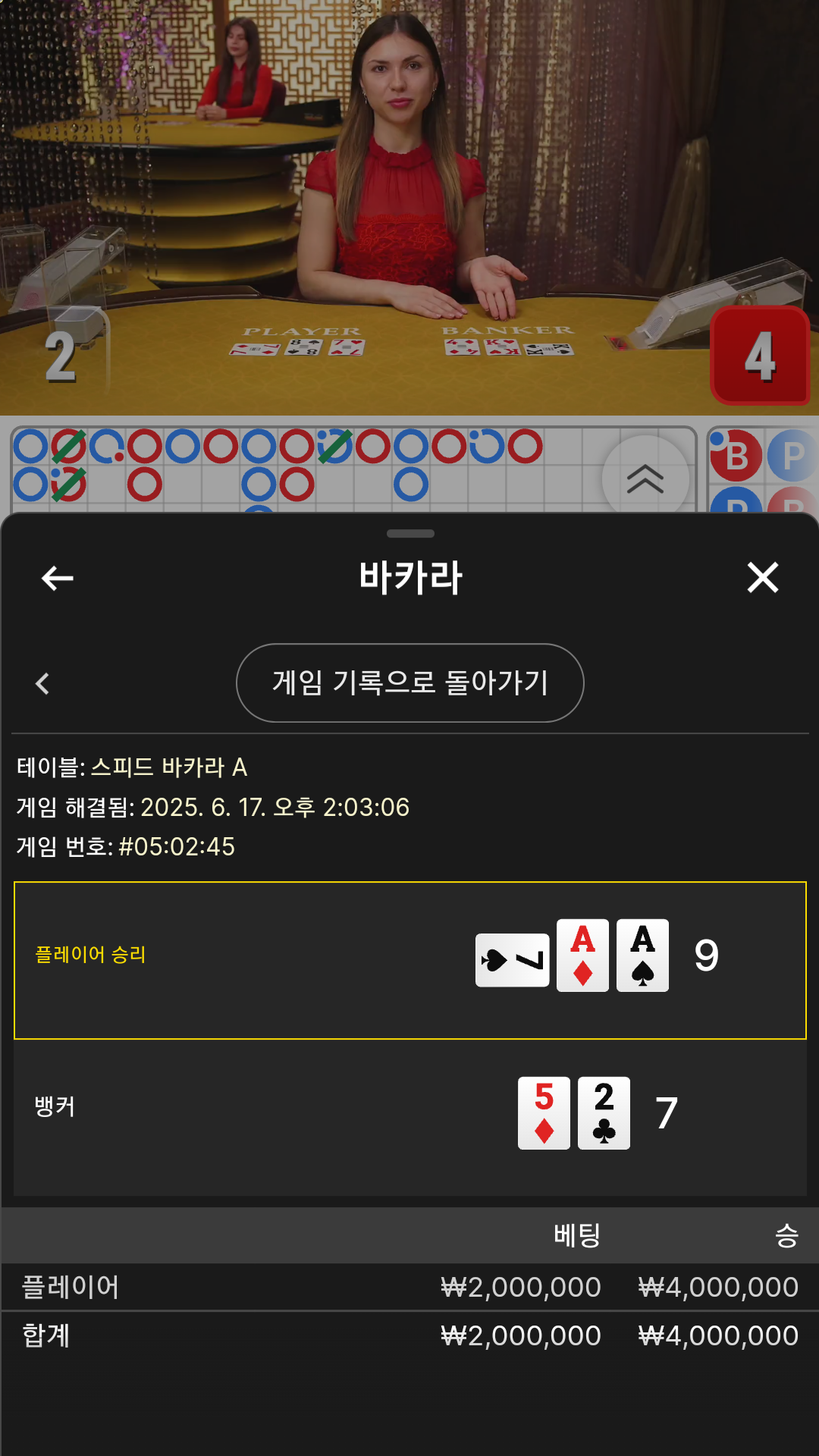The width and height of the screenshot is (819, 1456).
Task: Tap 게임 기록으로 돌아가기 button
Action: (x=410, y=682)
